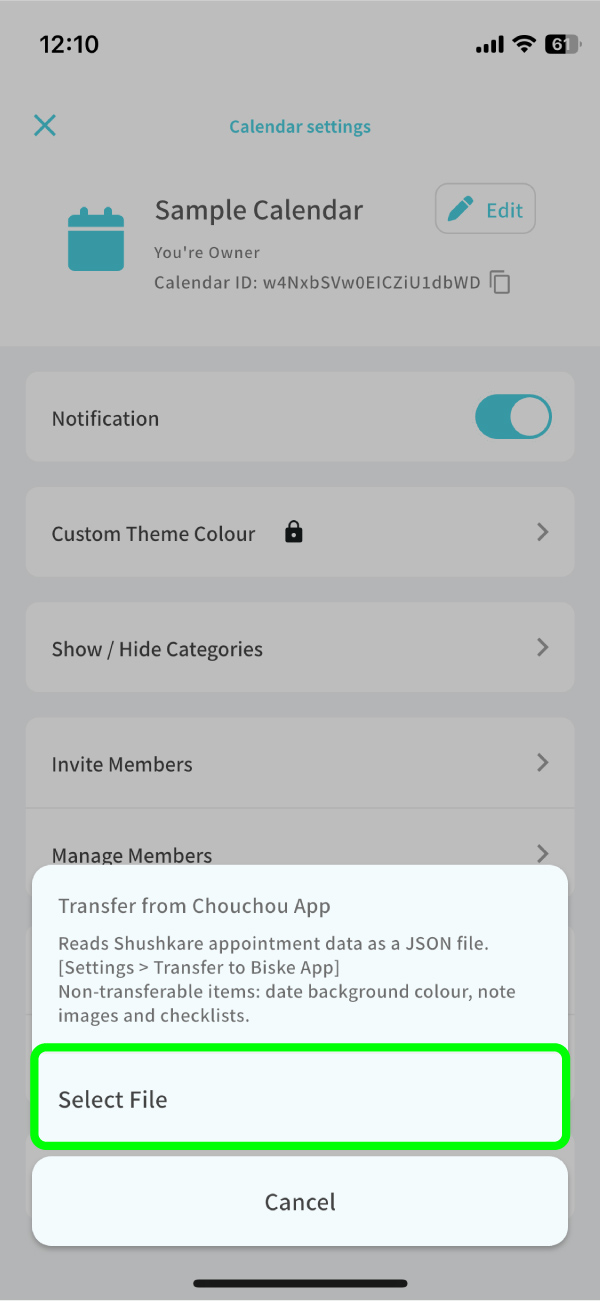601x1301 pixels.
Task: Open Show / Hide Categories
Action: (x=300, y=648)
